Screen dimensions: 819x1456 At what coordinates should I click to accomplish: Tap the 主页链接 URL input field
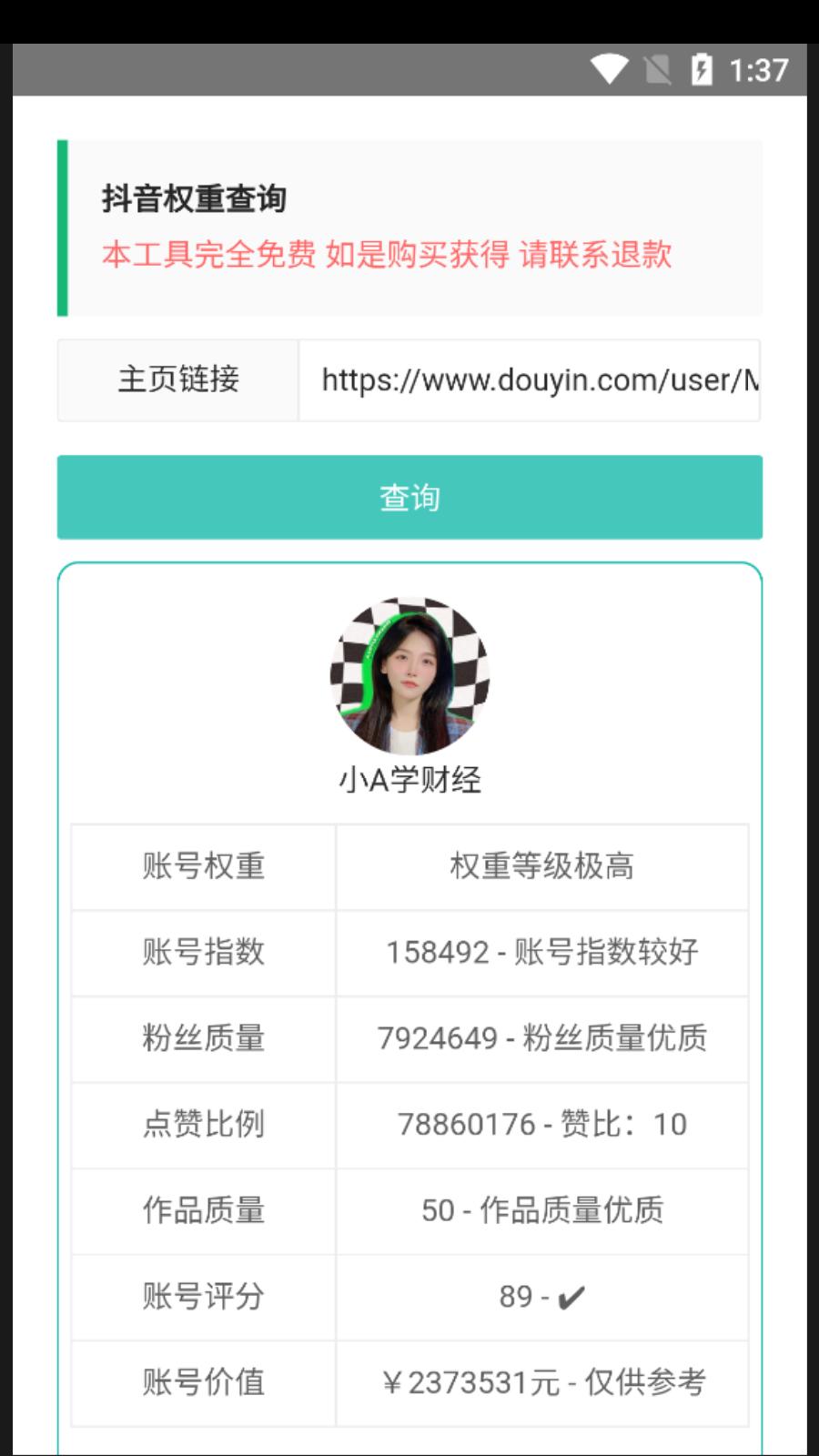[x=530, y=380]
